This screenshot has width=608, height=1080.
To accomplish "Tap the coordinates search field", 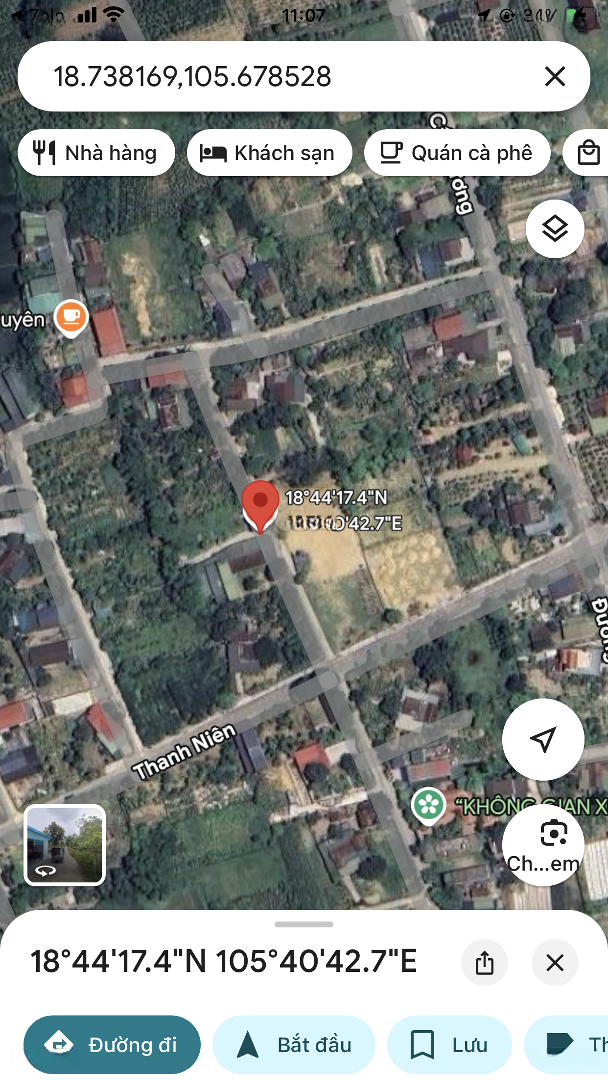I will (x=280, y=76).
